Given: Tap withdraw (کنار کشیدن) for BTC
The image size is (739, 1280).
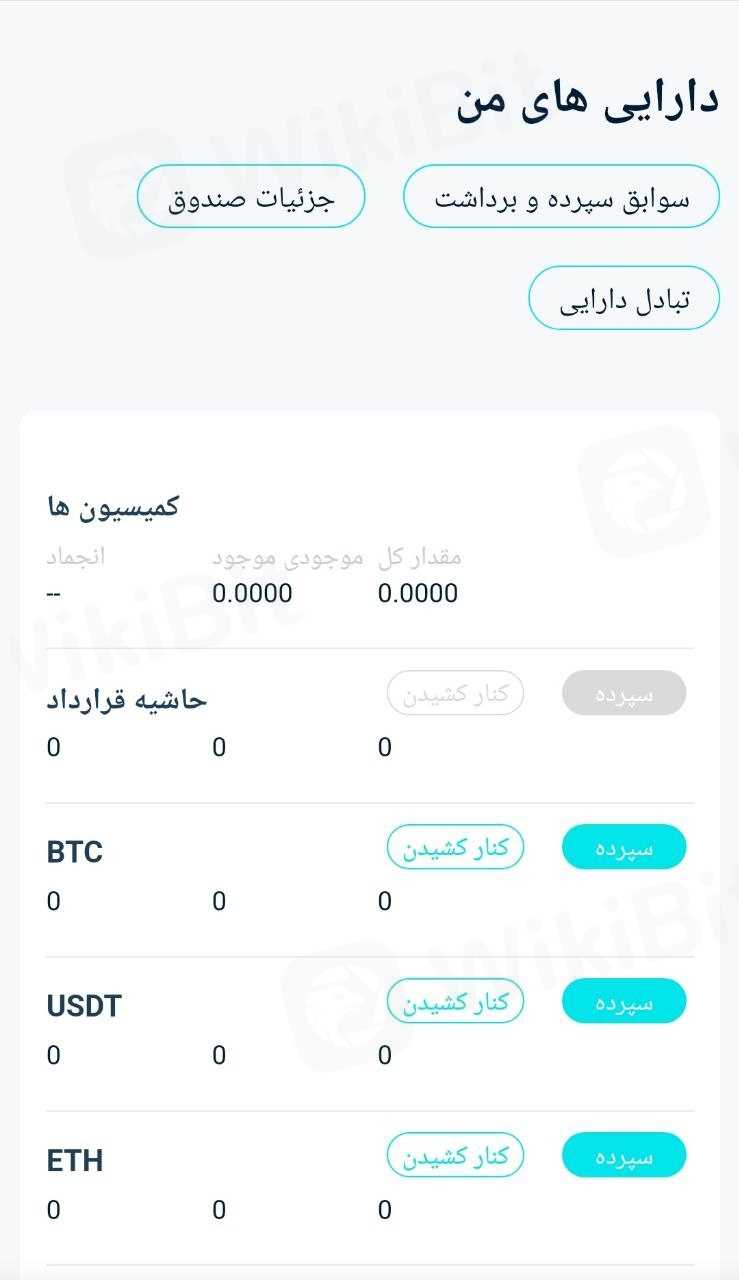Looking at the screenshot, I should 455,848.
